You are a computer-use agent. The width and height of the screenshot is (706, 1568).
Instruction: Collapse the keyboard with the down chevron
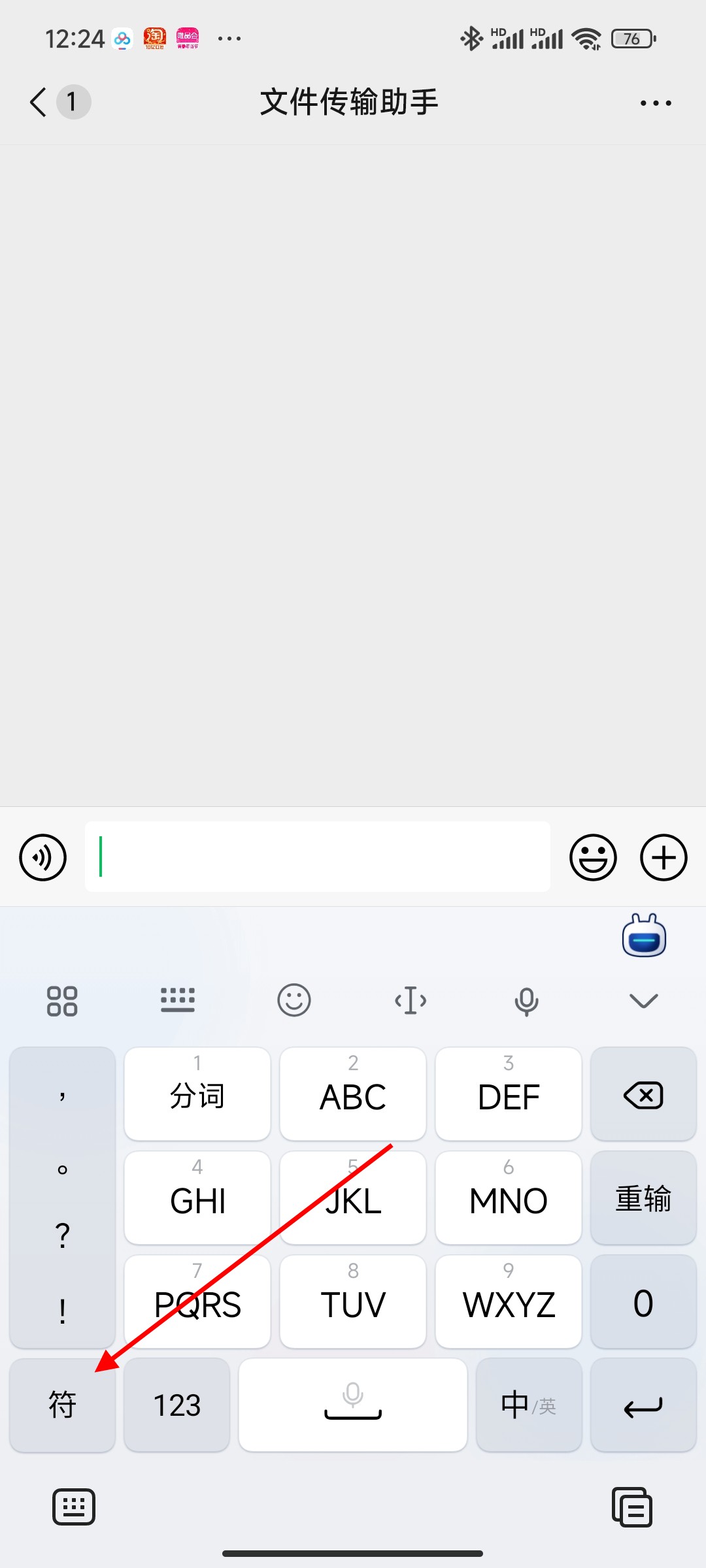tap(643, 1000)
